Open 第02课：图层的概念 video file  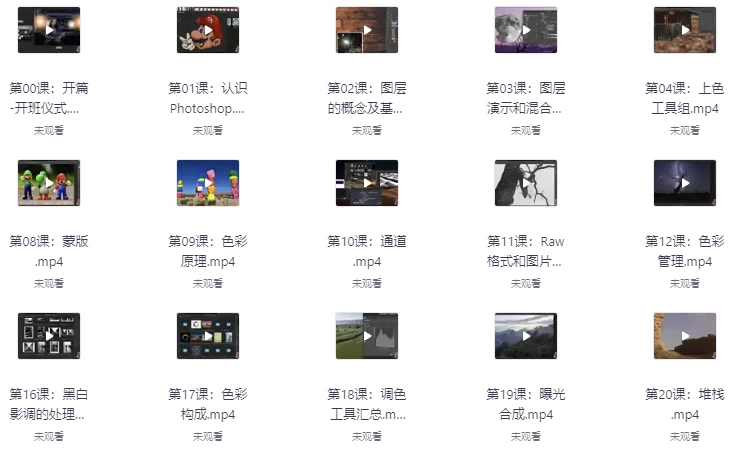(x=367, y=30)
